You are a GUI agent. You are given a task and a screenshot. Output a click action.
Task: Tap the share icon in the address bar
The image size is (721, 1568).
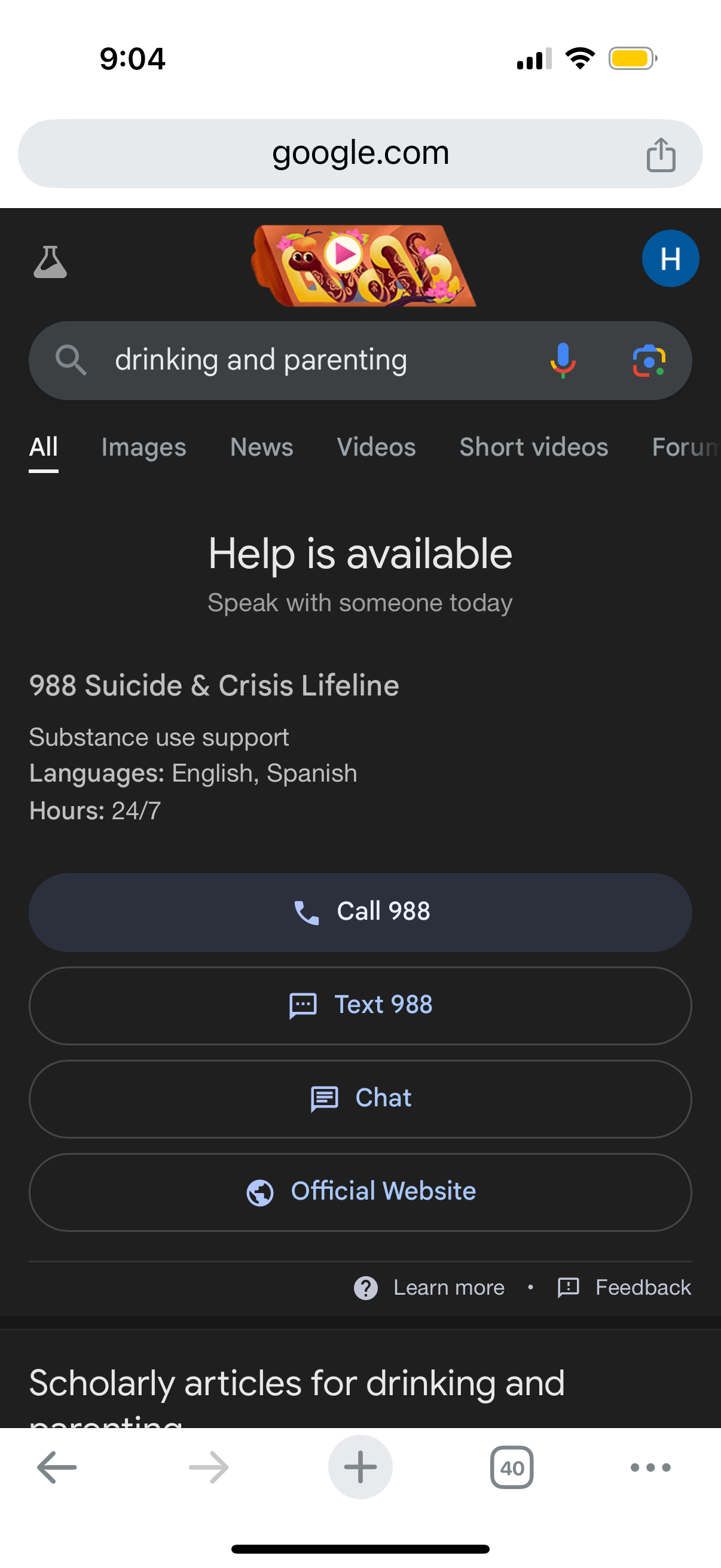(660, 154)
